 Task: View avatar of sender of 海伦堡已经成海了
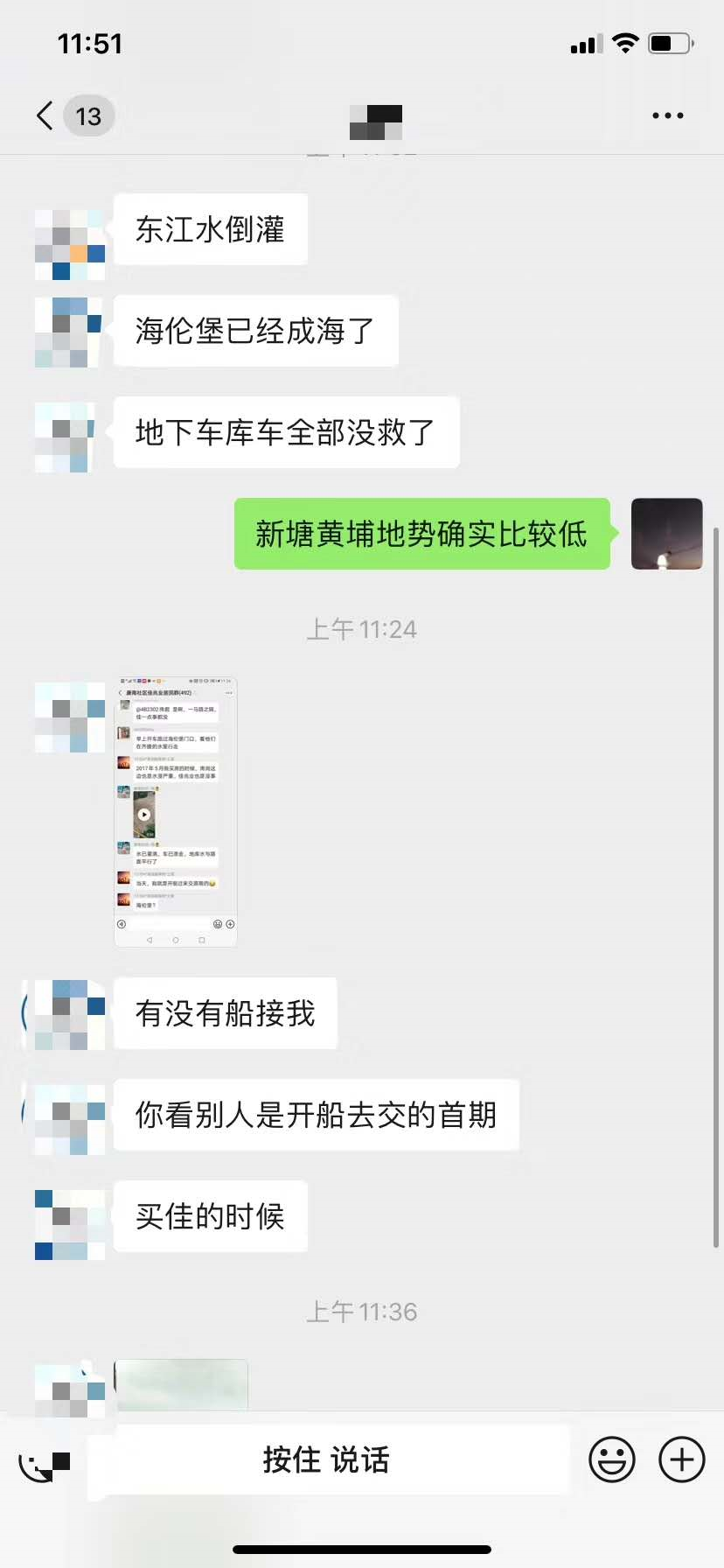(x=70, y=332)
